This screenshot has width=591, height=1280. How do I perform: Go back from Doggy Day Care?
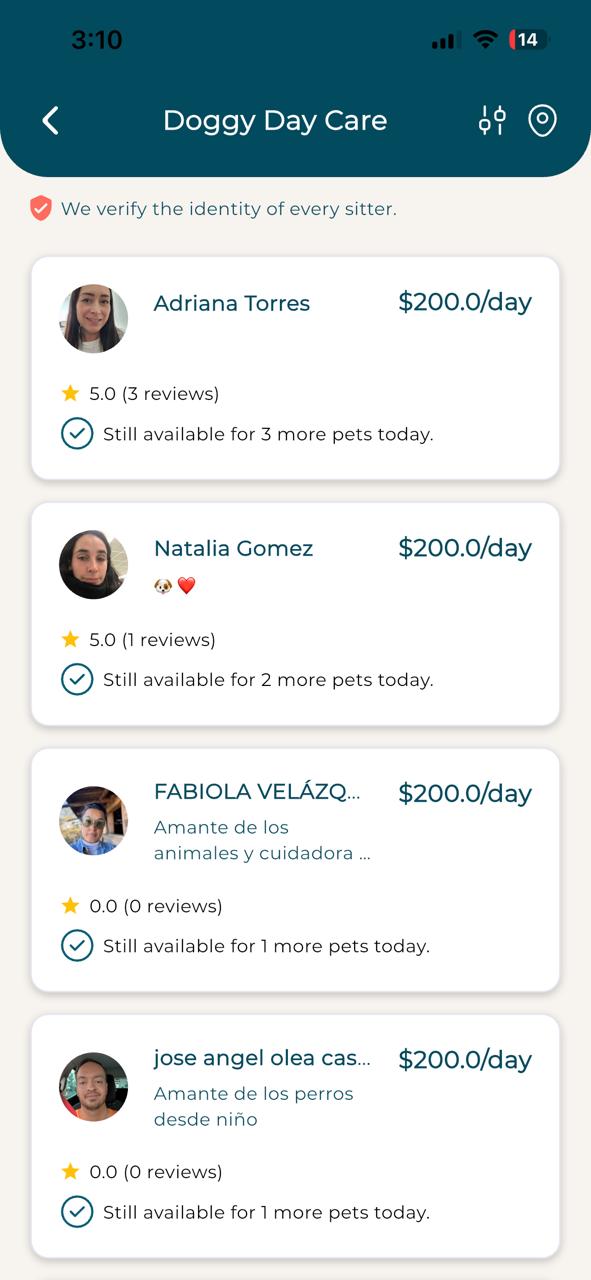[x=50, y=121]
